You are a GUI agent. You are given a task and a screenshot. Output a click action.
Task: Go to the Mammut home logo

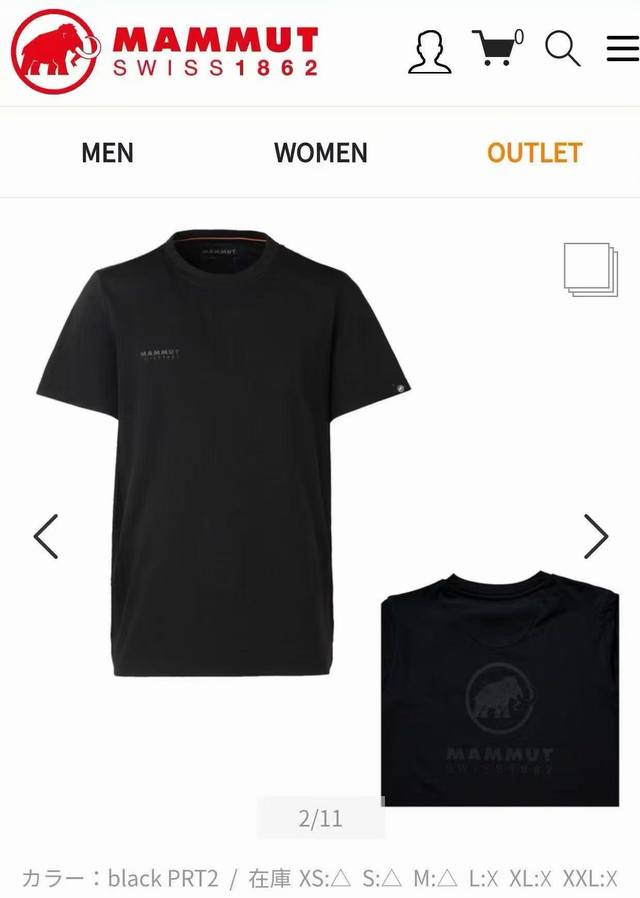165,51
